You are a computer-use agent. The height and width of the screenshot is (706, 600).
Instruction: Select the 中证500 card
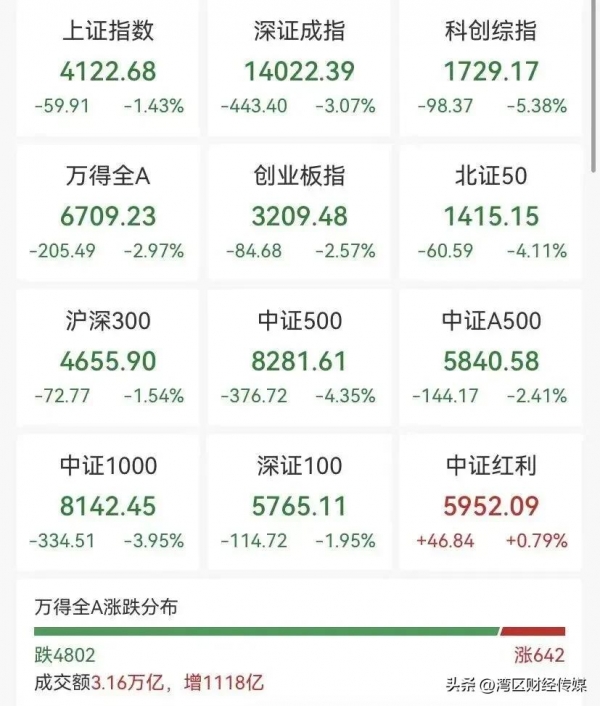click(x=299, y=358)
